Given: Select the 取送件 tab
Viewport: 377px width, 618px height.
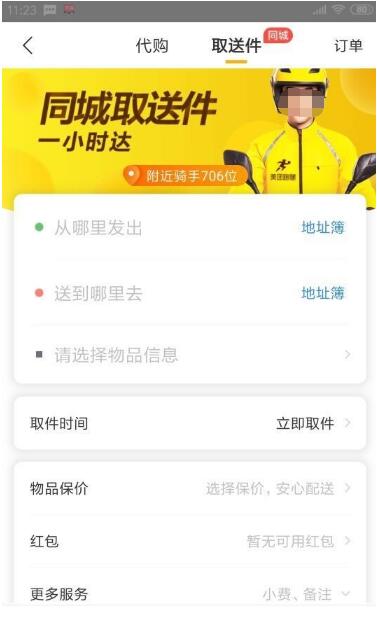Looking at the screenshot, I should [236, 46].
